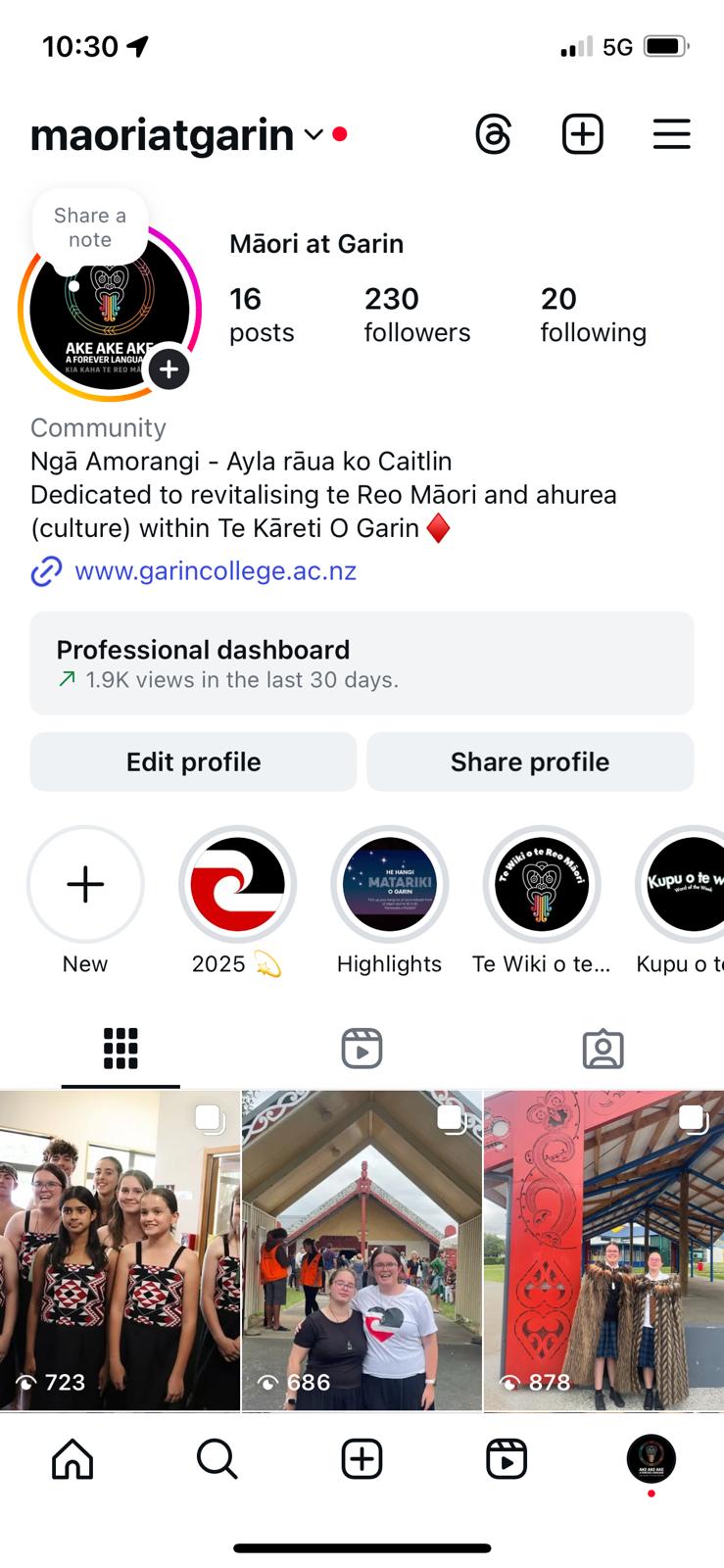Tap the Share a note bubble
The height and width of the screenshot is (1568, 724).
coord(89,227)
